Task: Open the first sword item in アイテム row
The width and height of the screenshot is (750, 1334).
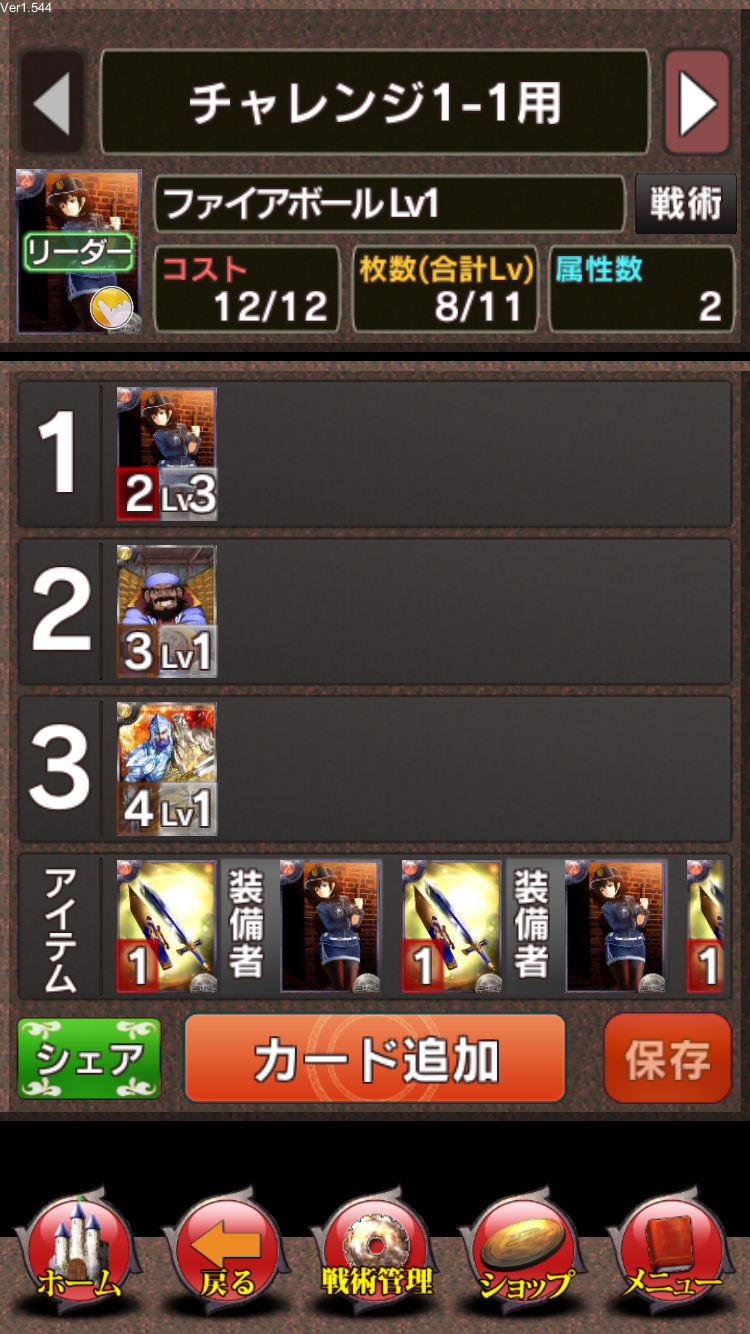Action: pos(167,926)
